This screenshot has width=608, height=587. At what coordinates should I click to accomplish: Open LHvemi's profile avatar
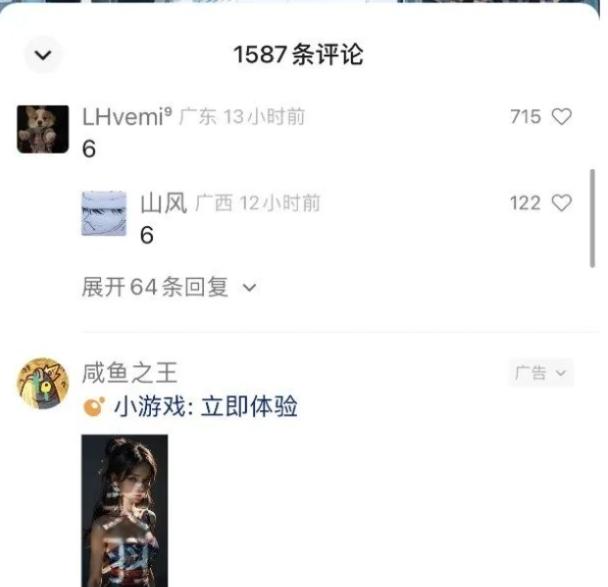[43, 129]
